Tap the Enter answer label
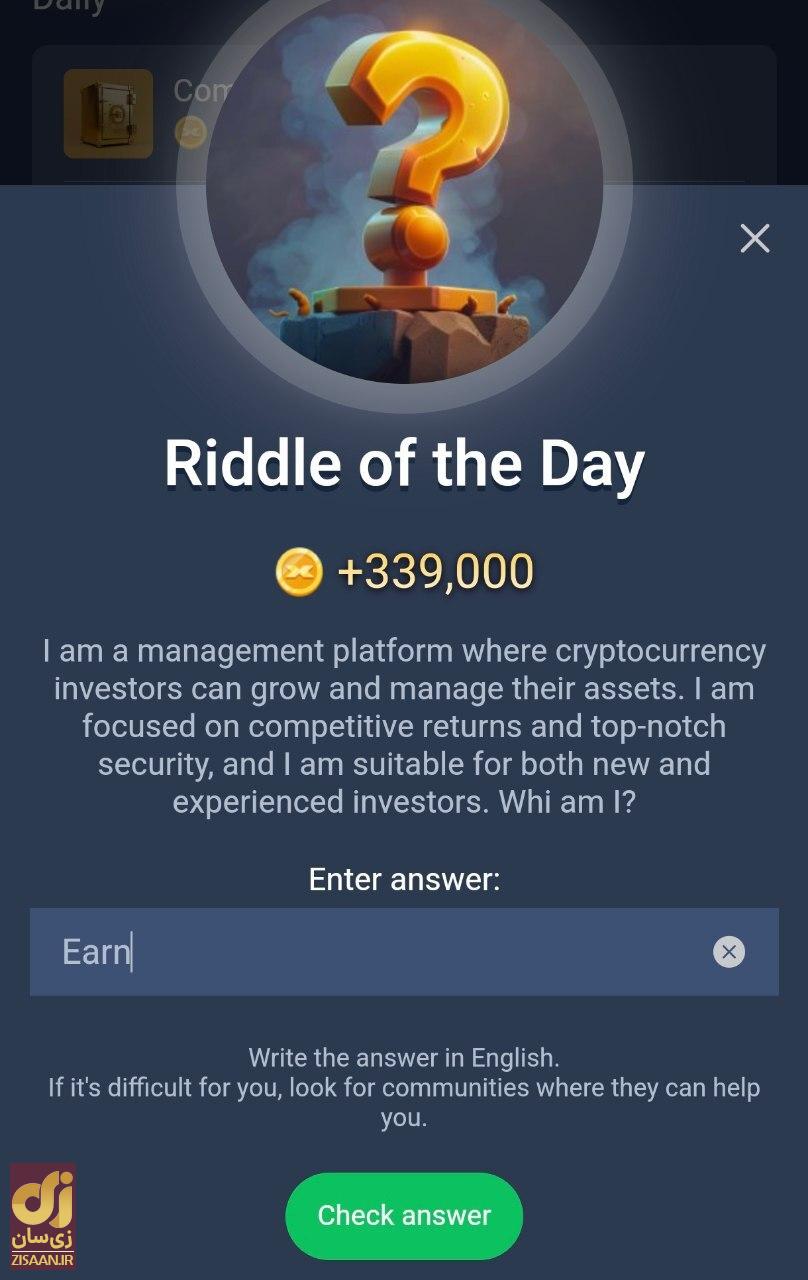Image resolution: width=808 pixels, height=1280 pixels. pos(404,879)
